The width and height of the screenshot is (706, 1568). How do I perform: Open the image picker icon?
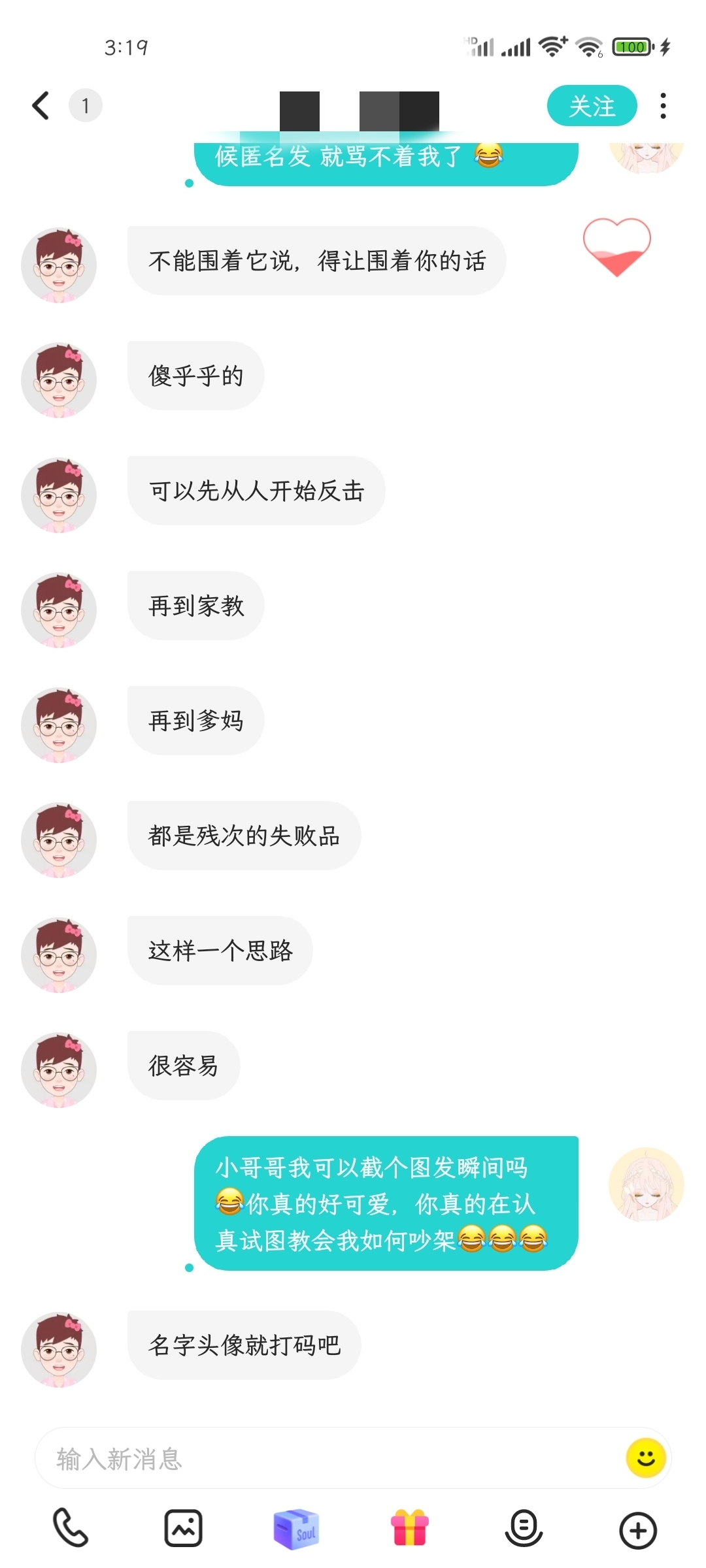(183, 1527)
